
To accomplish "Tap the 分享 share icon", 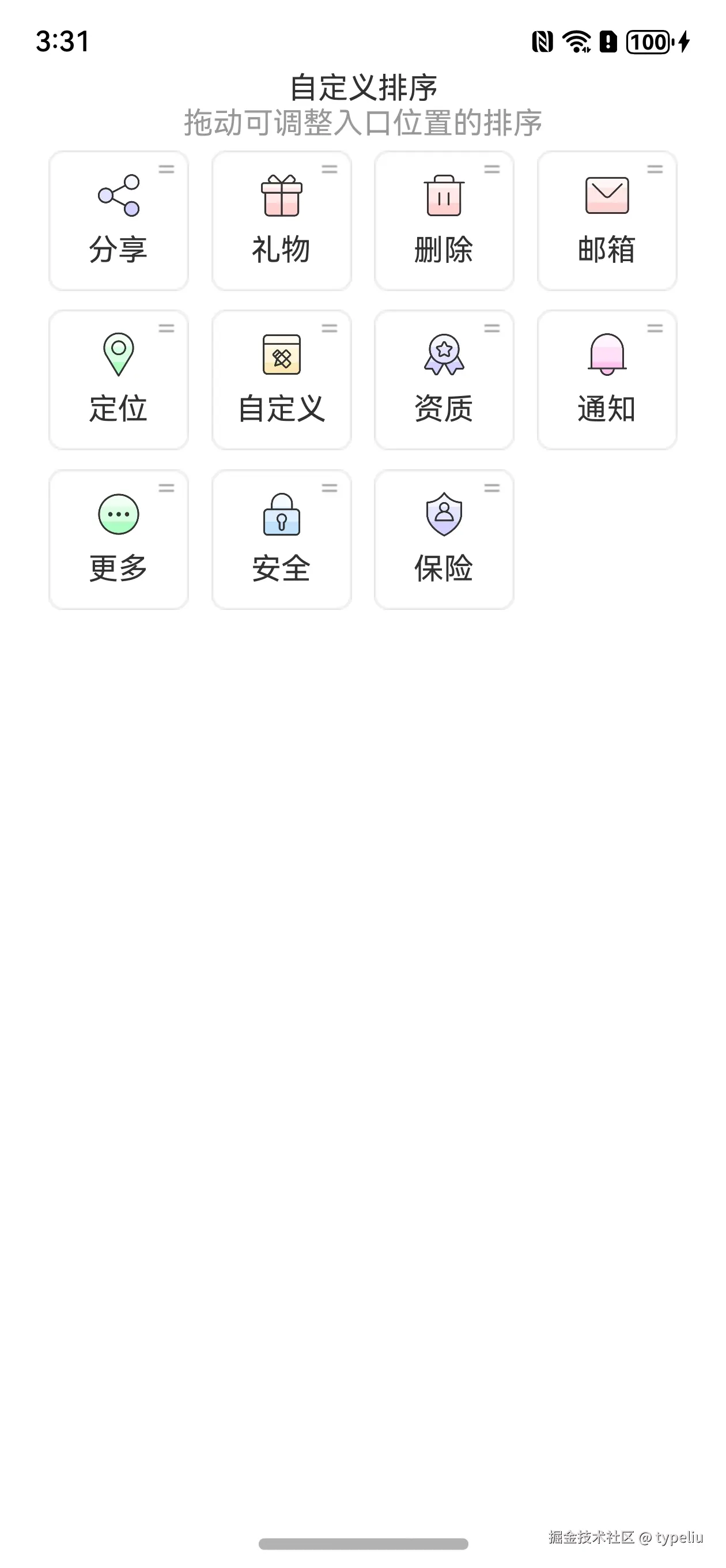I will pyautogui.click(x=119, y=195).
